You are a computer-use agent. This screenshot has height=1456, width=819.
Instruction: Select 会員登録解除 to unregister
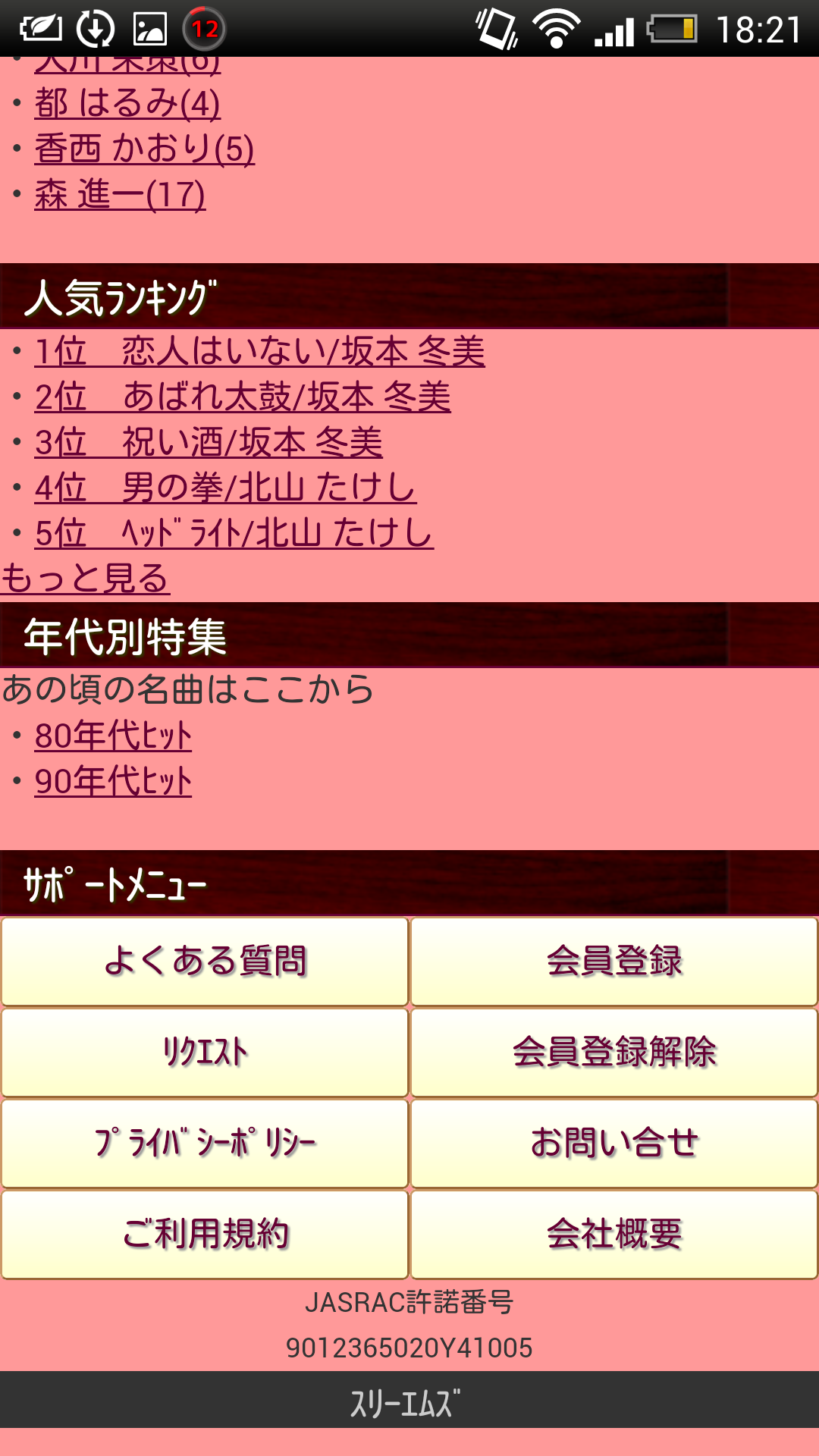click(x=614, y=1053)
